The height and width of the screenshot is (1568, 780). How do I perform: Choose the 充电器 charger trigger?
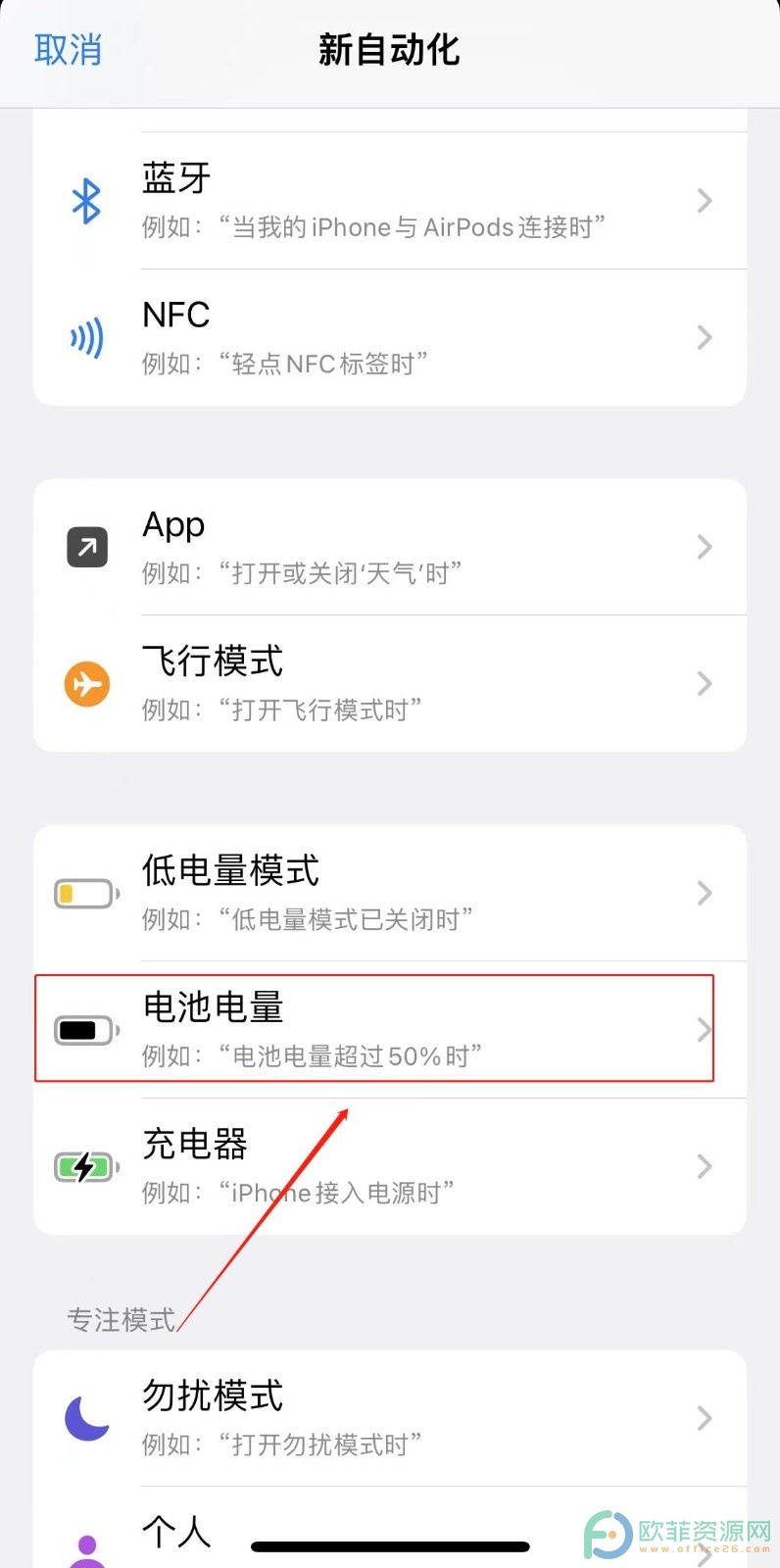pyautogui.click(x=390, y=1166)
